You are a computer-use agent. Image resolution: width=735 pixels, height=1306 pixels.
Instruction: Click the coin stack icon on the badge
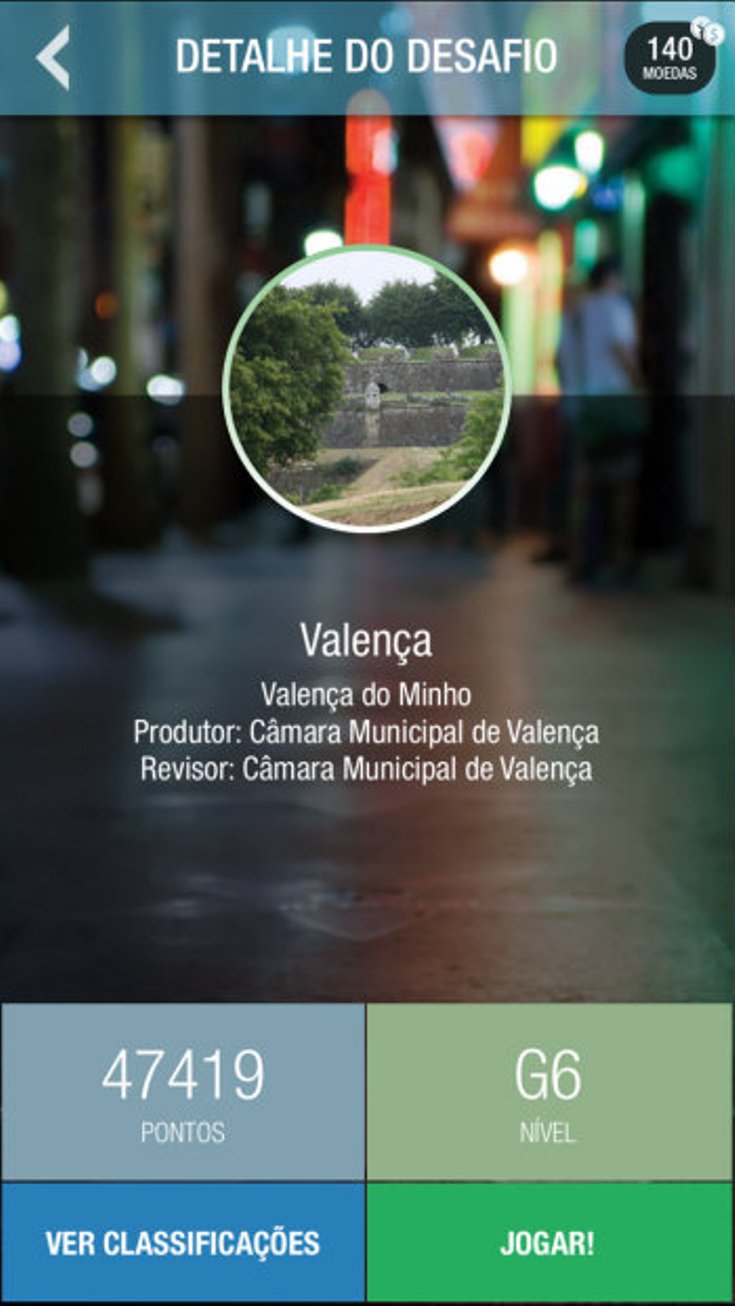(707, 29)
